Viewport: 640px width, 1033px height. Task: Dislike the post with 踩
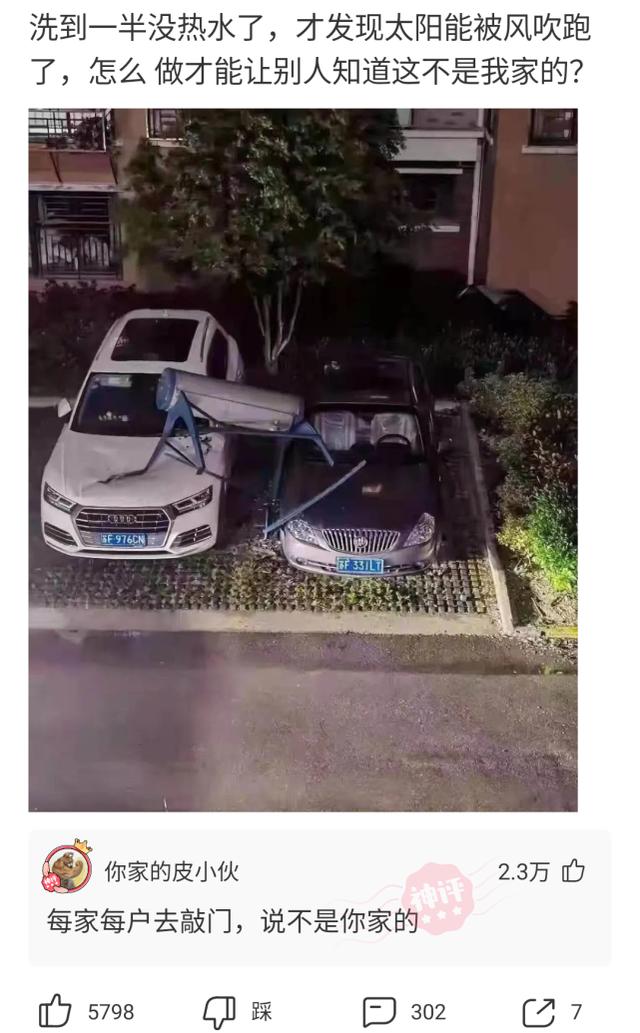(219, 1011)
